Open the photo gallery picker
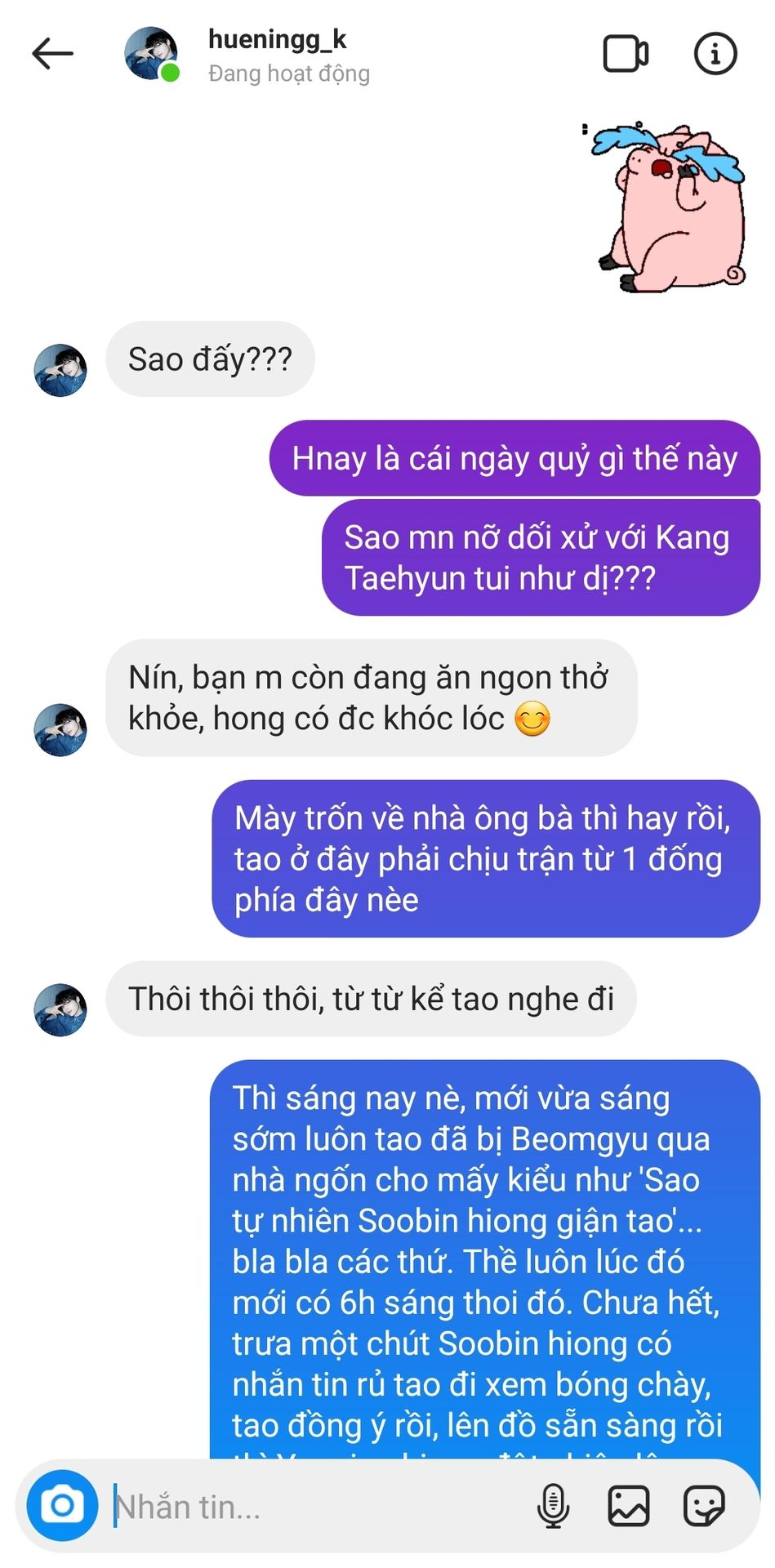 tap(628, 1505)
